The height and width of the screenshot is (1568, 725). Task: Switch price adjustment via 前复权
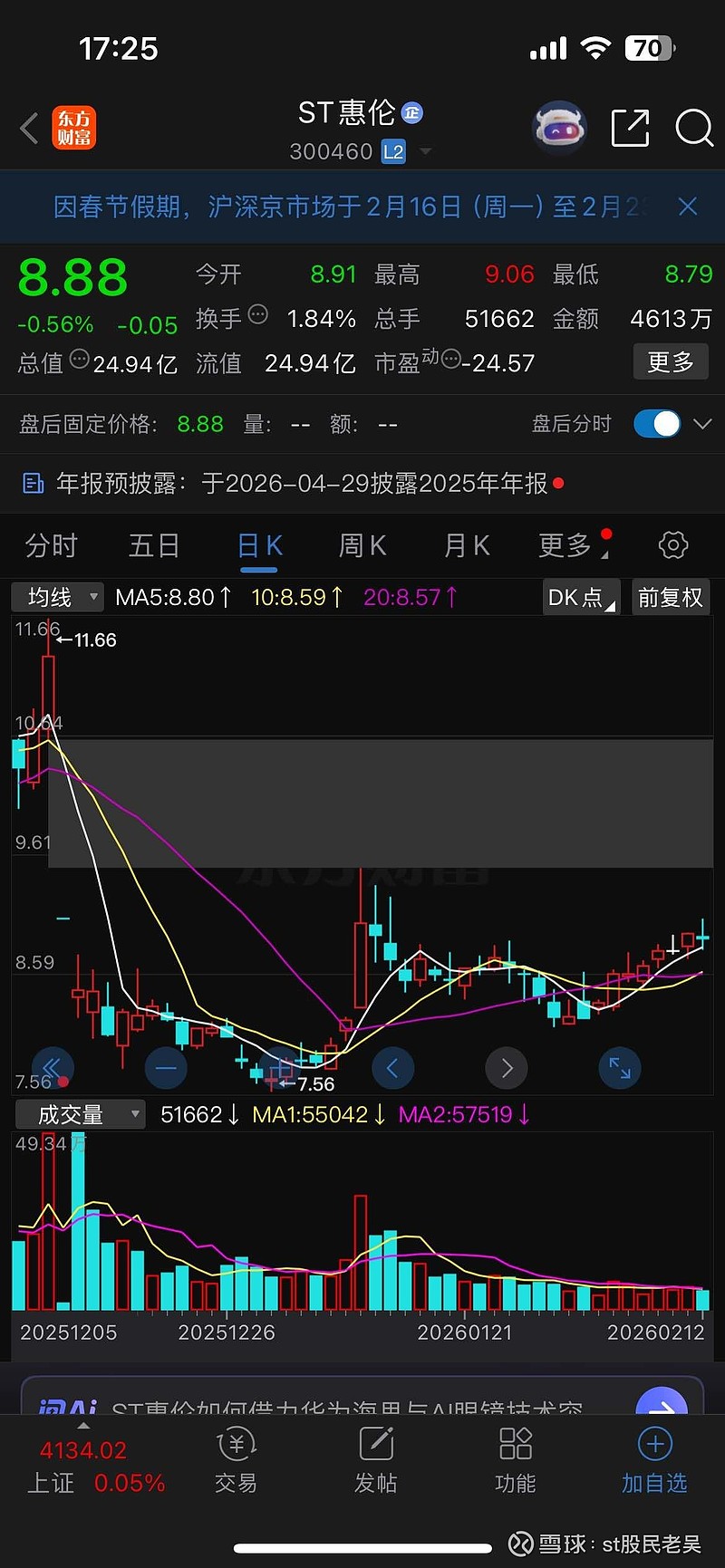pyautogui.click(x=671, y=597)
